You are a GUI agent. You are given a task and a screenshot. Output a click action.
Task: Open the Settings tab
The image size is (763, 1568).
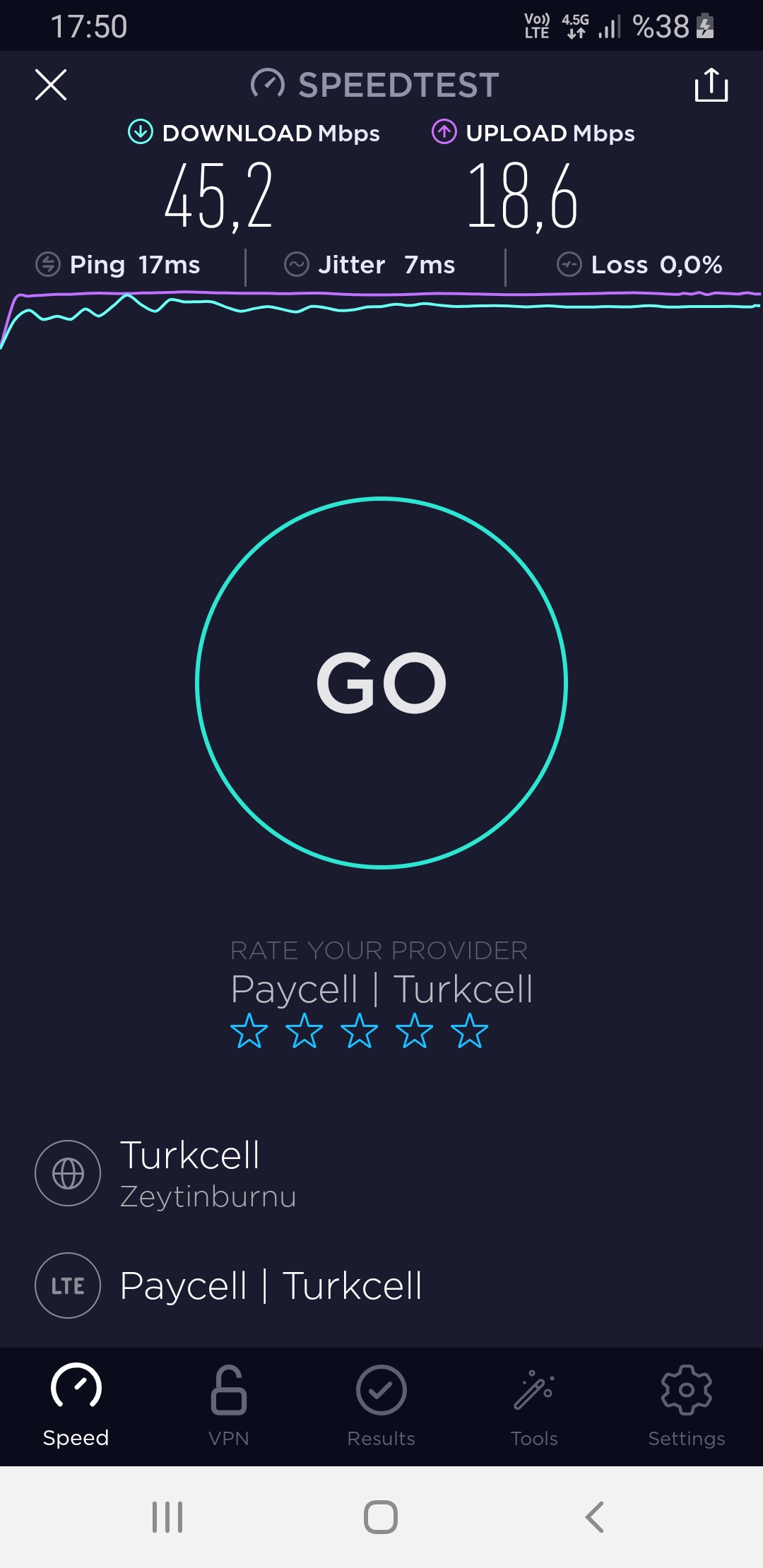pos(687,1406)
